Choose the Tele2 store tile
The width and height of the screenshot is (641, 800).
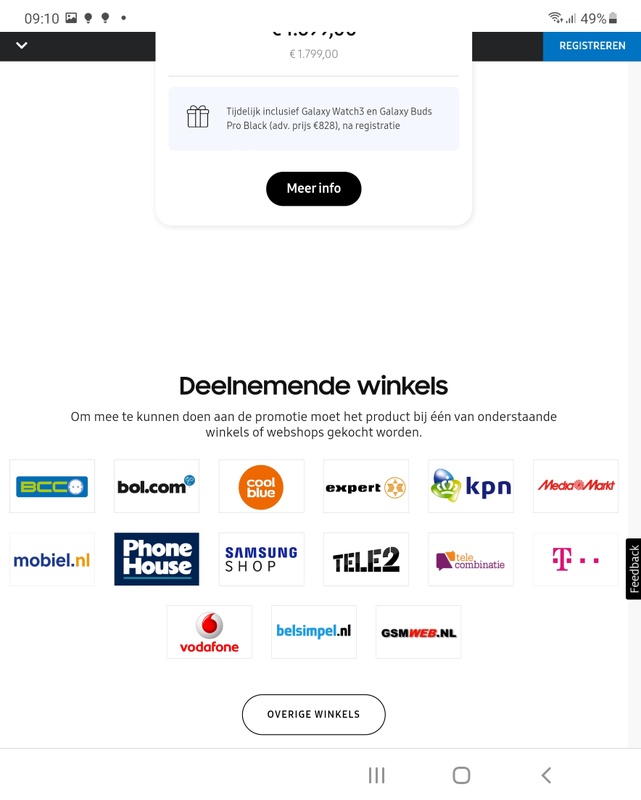click(x=366, y=560)
